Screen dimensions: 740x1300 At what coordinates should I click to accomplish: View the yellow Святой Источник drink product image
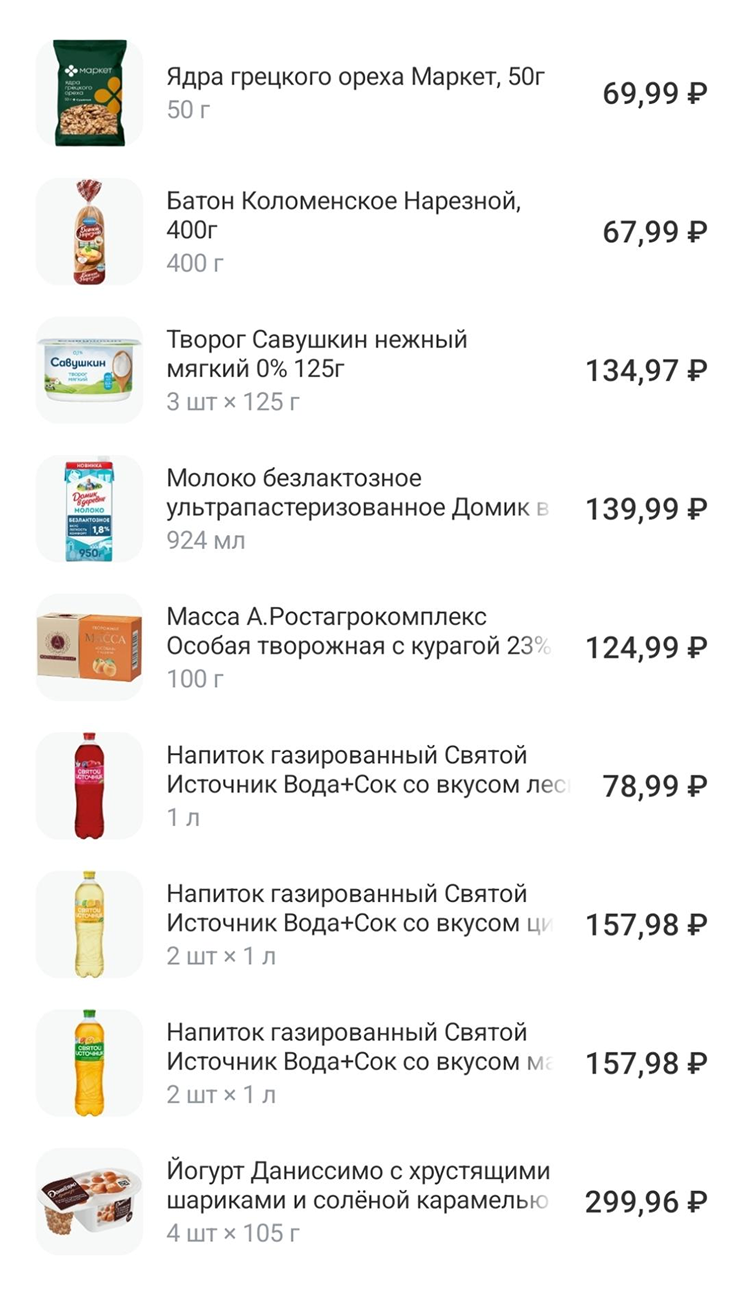[x=90, y=924]
